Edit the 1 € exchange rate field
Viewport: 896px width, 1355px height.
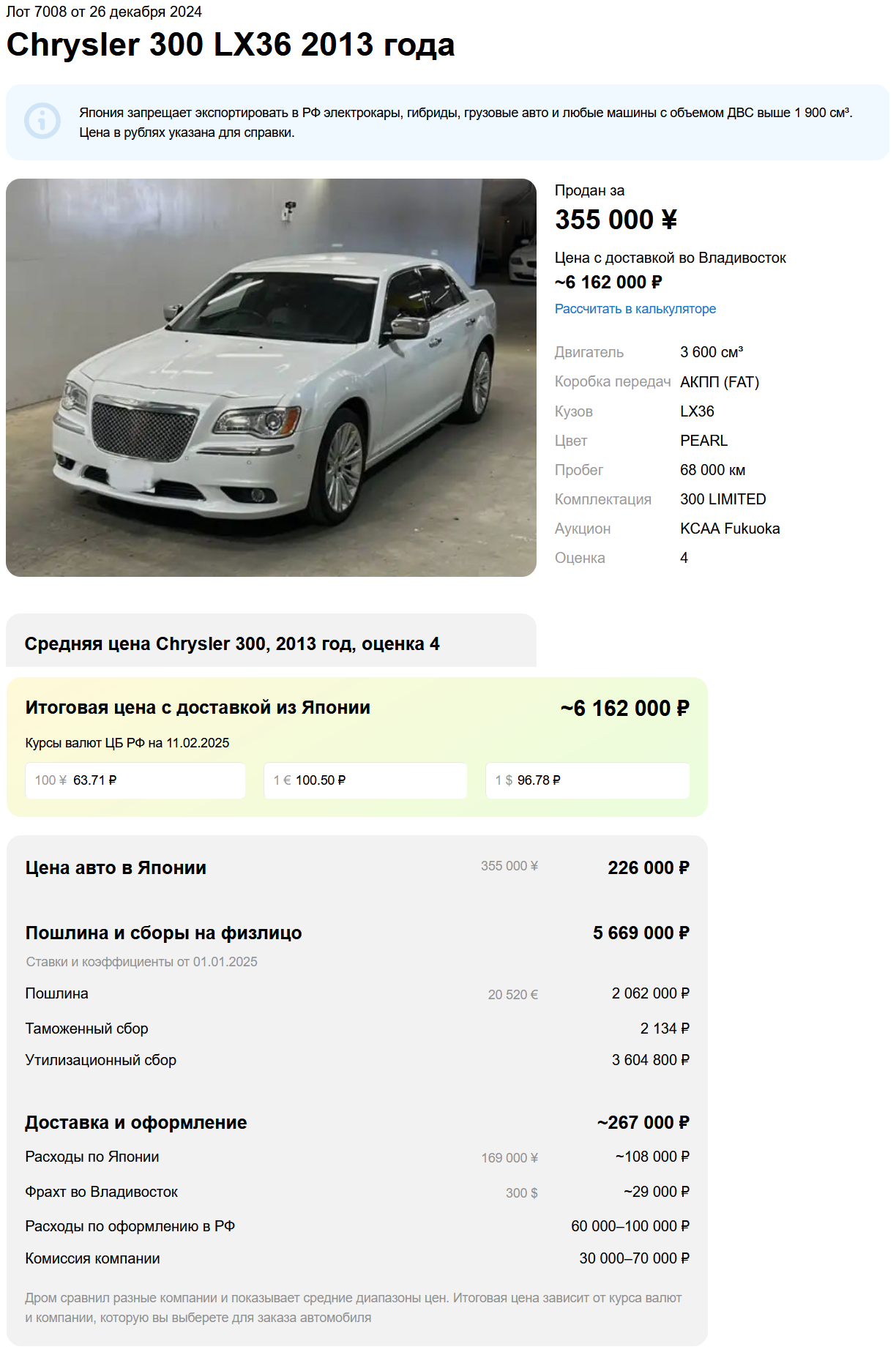click(365, 780)
